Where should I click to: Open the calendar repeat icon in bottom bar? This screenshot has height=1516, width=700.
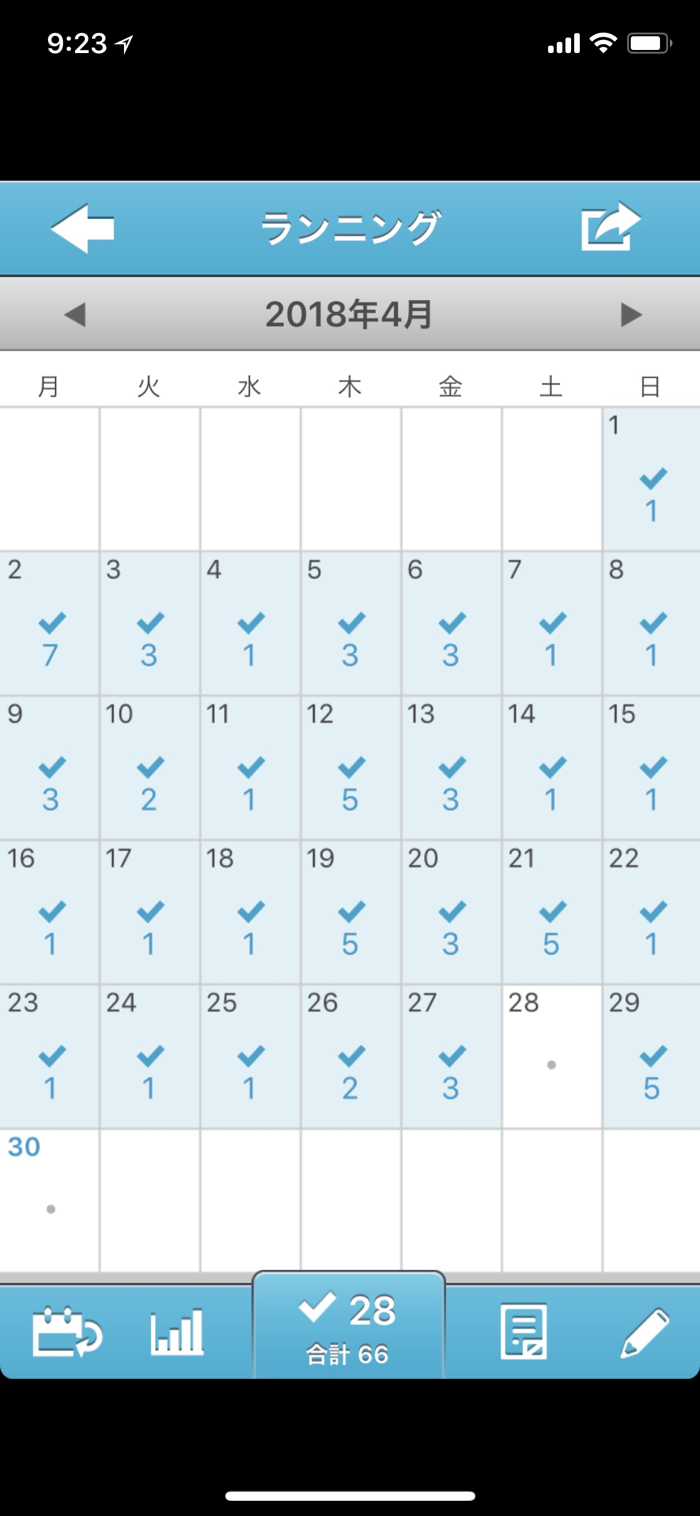(66, 1332)
